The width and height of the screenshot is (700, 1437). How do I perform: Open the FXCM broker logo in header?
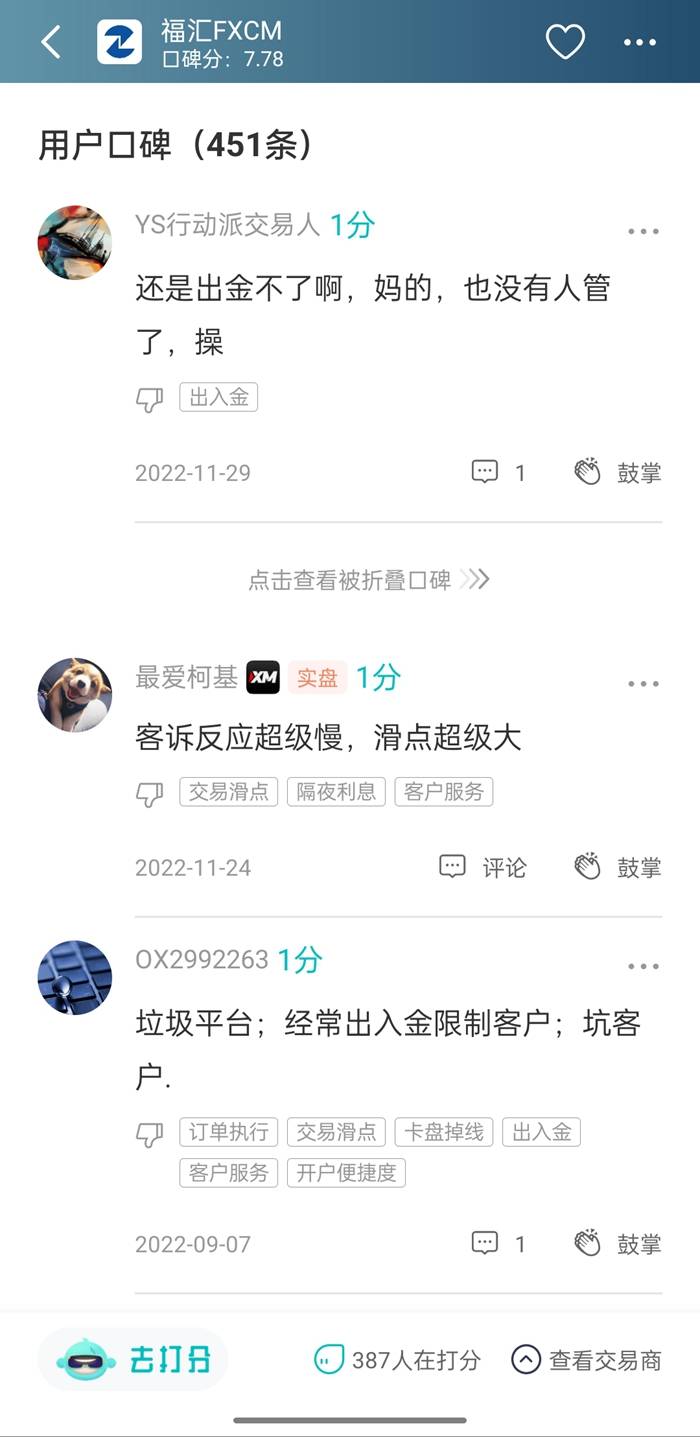119,42
